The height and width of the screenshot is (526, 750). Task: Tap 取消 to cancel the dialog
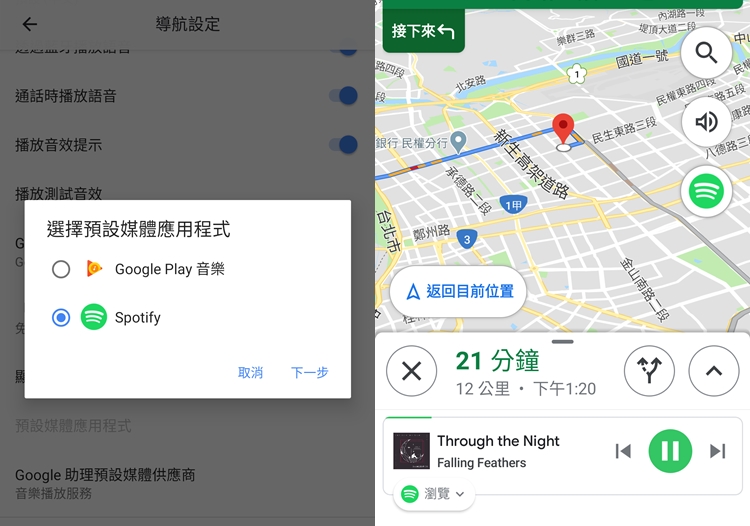tap(250, 372)
